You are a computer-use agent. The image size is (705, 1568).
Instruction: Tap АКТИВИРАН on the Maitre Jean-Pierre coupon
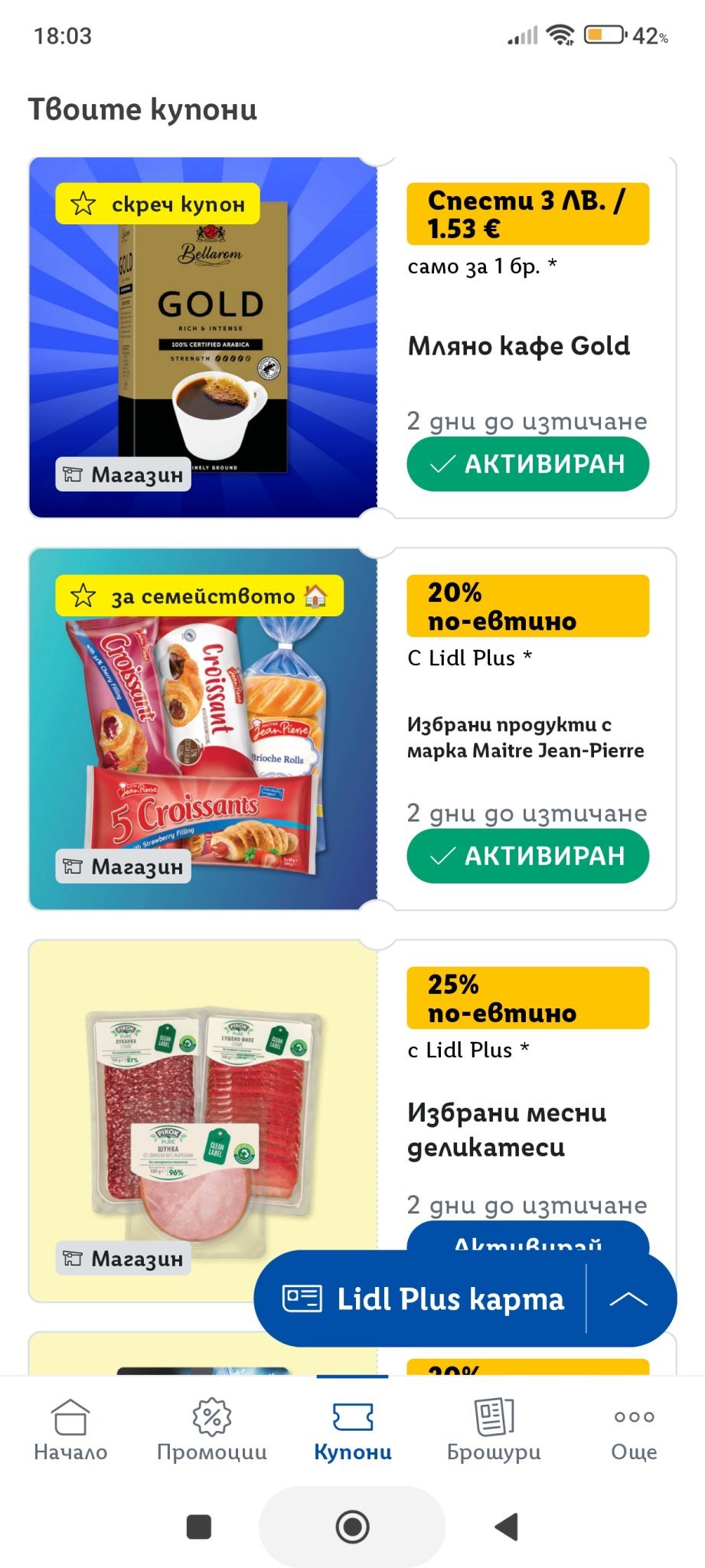[527, 856]
